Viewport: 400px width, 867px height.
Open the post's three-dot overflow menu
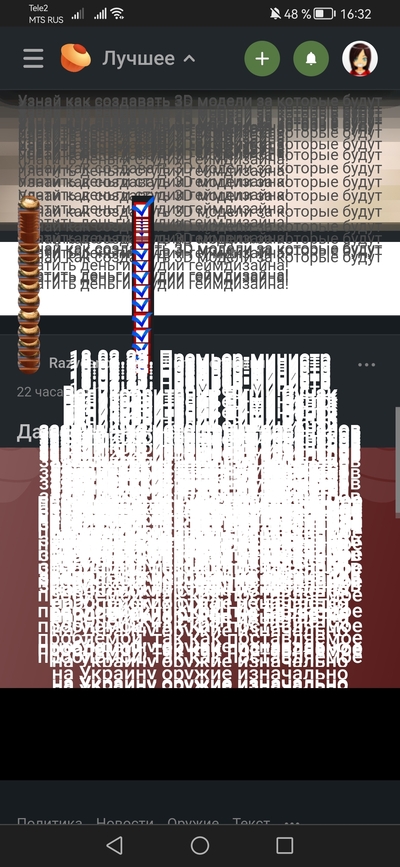tap(366, 365)
